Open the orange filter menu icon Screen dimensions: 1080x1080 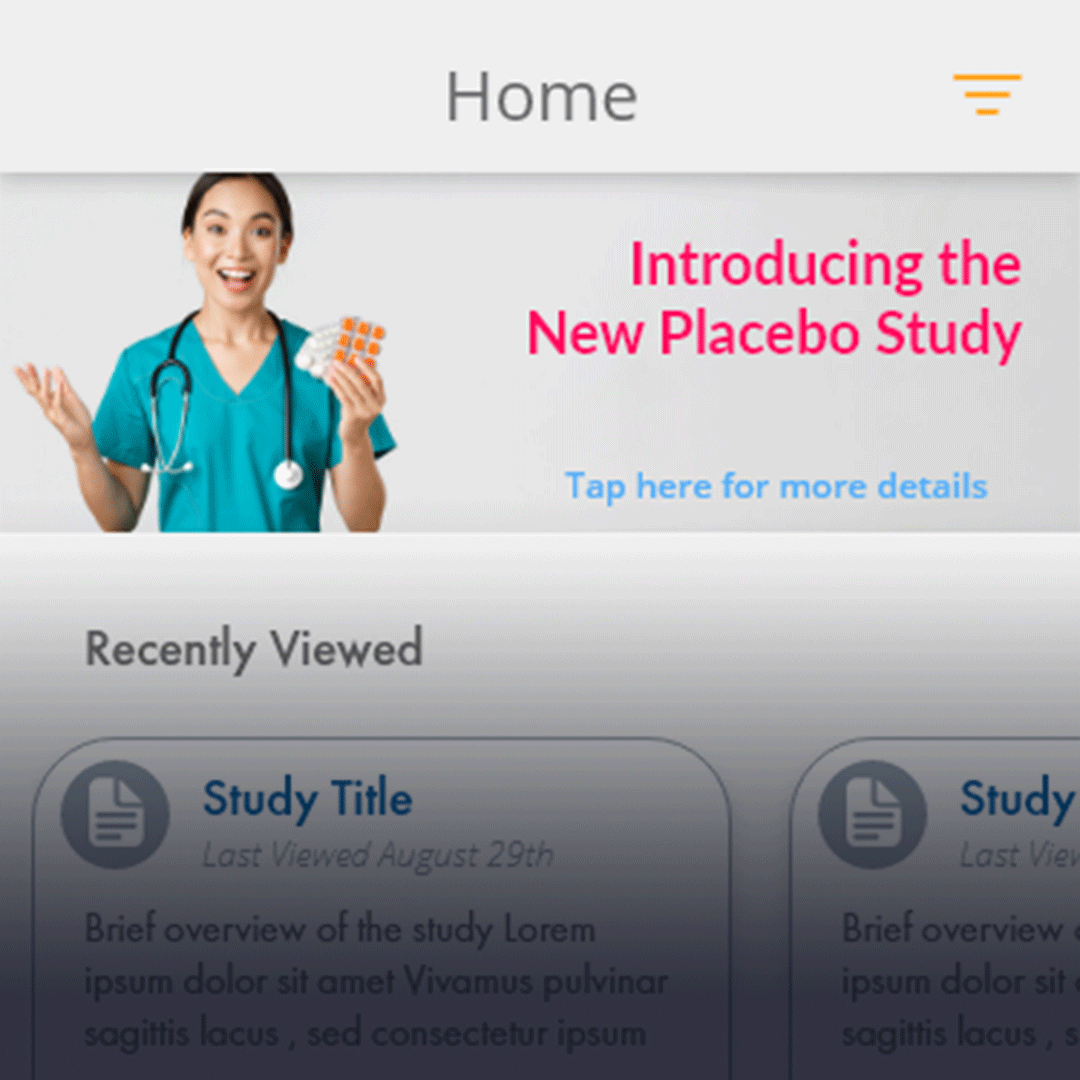click(x=987, y=94)
